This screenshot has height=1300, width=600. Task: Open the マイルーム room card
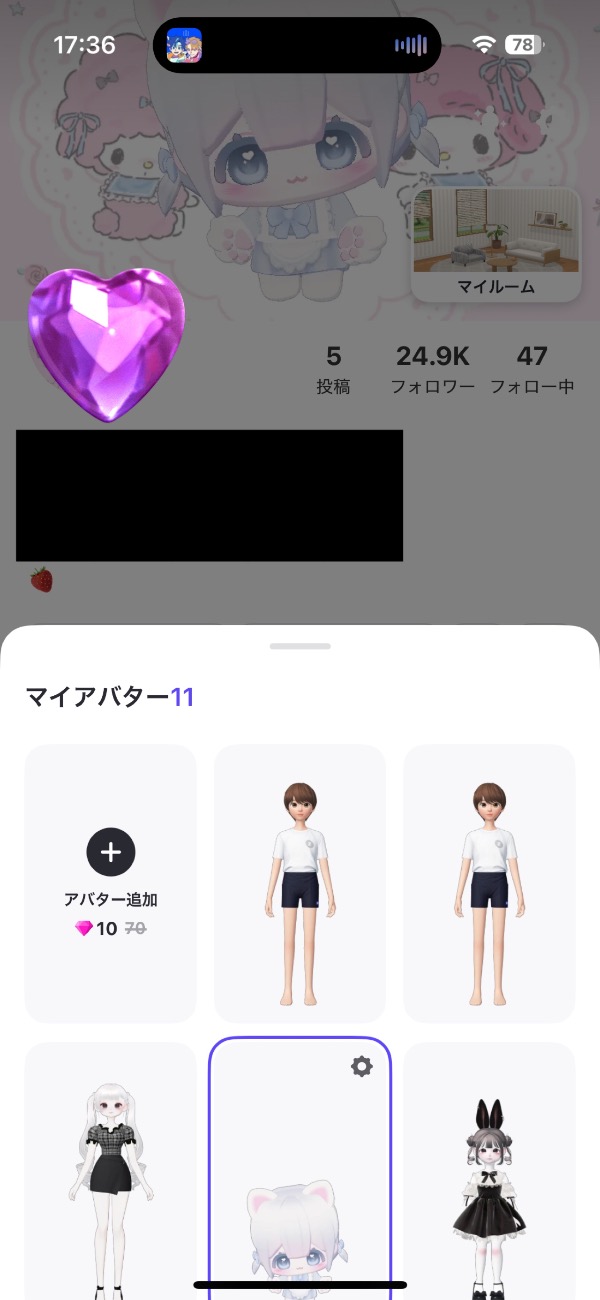tap(496, 245)
